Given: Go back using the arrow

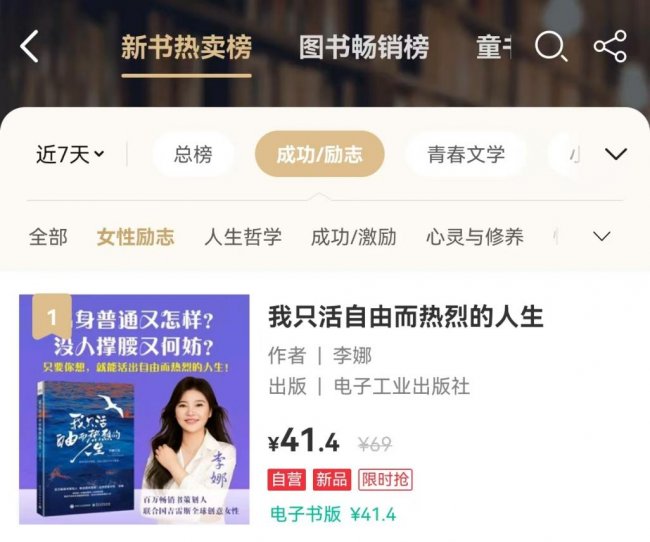Looking at the screenshot, I should coord(30,46).
